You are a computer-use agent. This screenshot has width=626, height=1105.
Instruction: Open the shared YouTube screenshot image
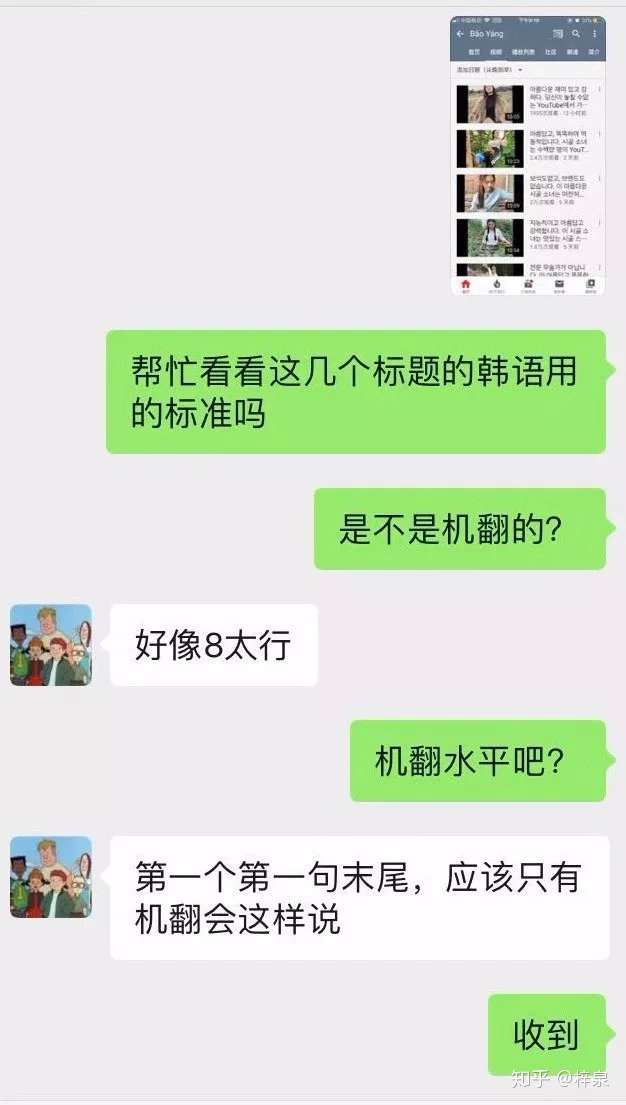click(527, 155)
